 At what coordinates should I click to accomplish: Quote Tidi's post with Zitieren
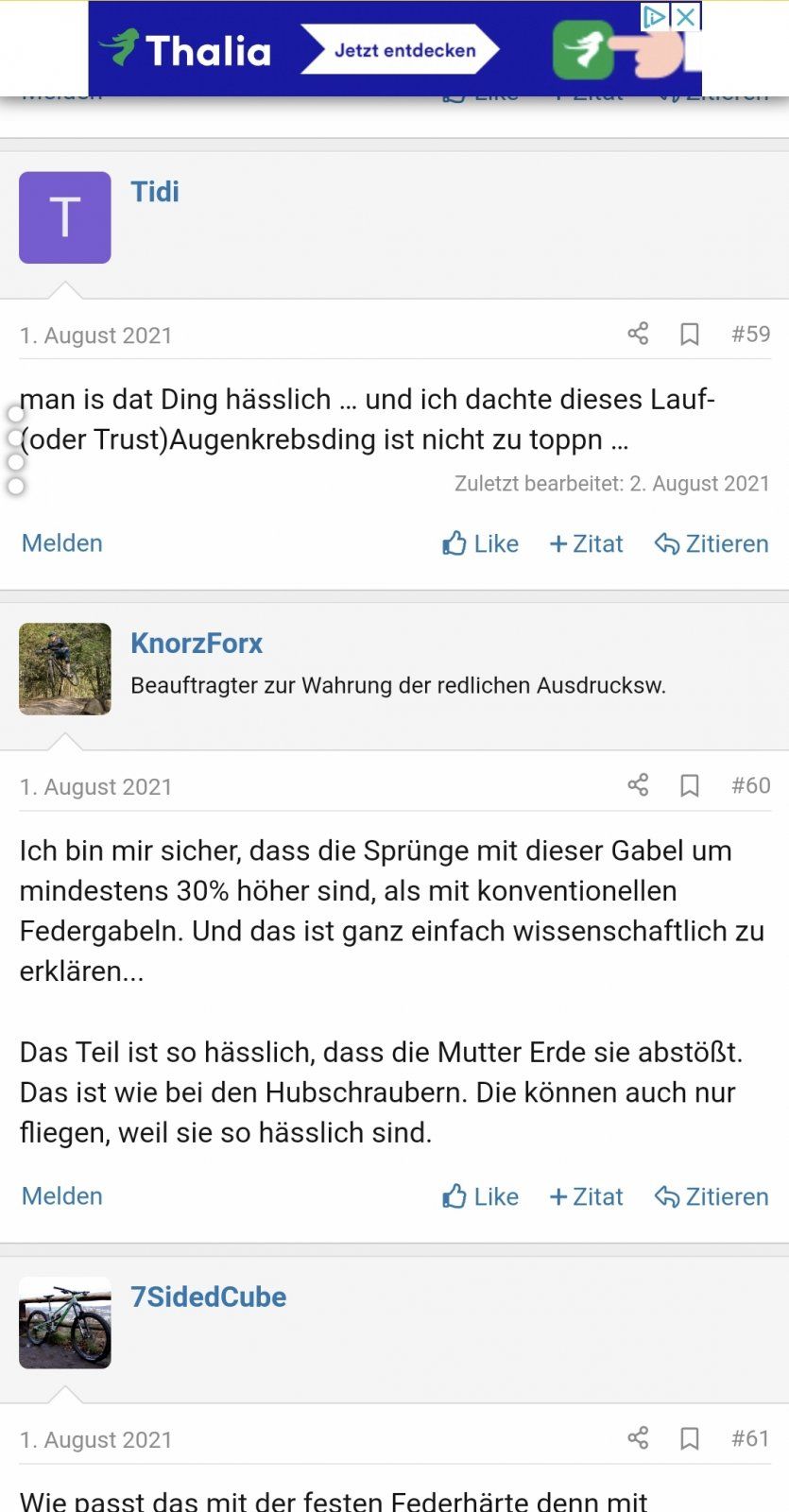pyautogui.click(x=712, y=544)
